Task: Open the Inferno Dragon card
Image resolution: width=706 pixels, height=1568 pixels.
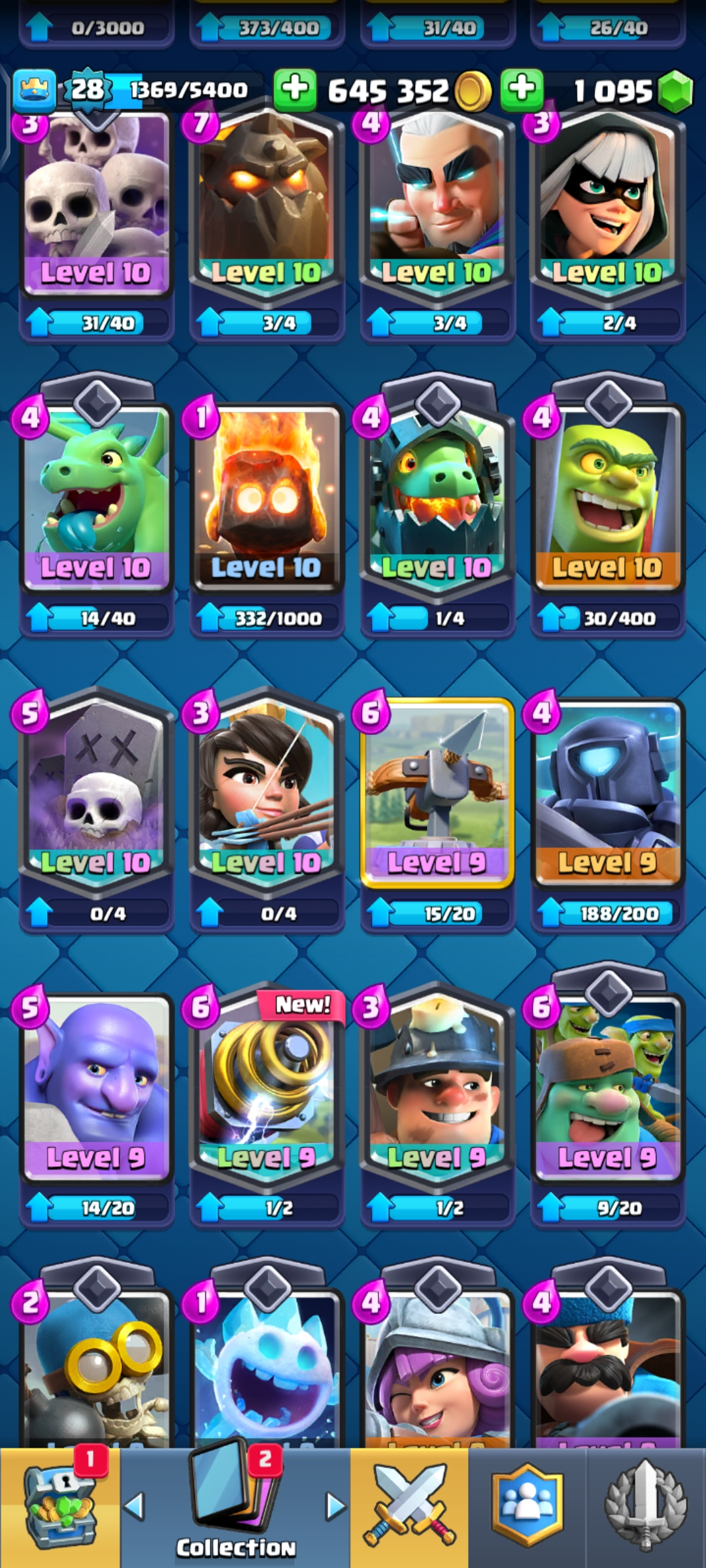Action: [437, 497]
